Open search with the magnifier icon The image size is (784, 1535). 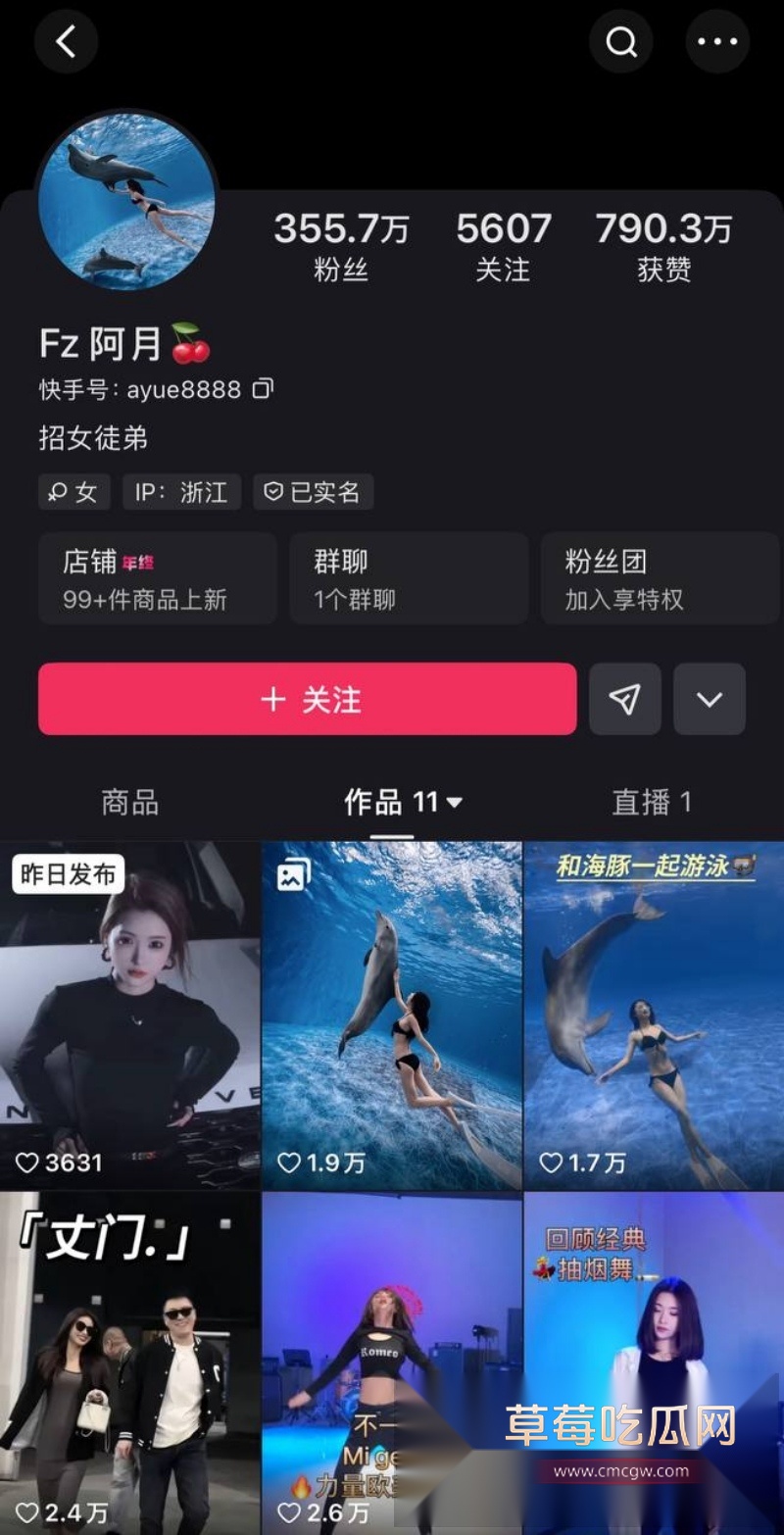(x=621, y=41)
